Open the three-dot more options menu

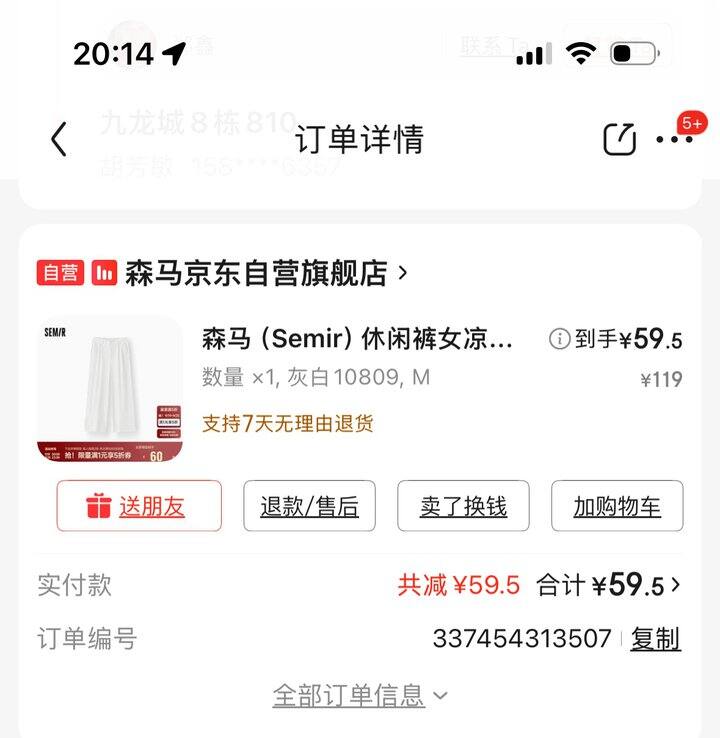(x=674, y=140)
